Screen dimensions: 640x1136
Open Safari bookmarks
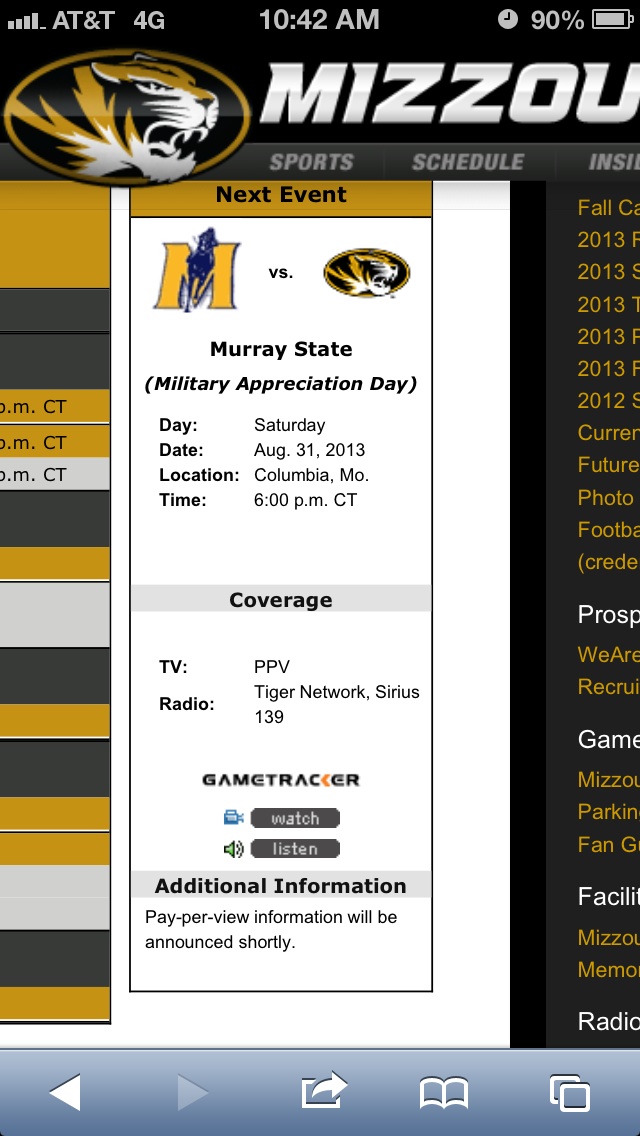coord(444,1093)
